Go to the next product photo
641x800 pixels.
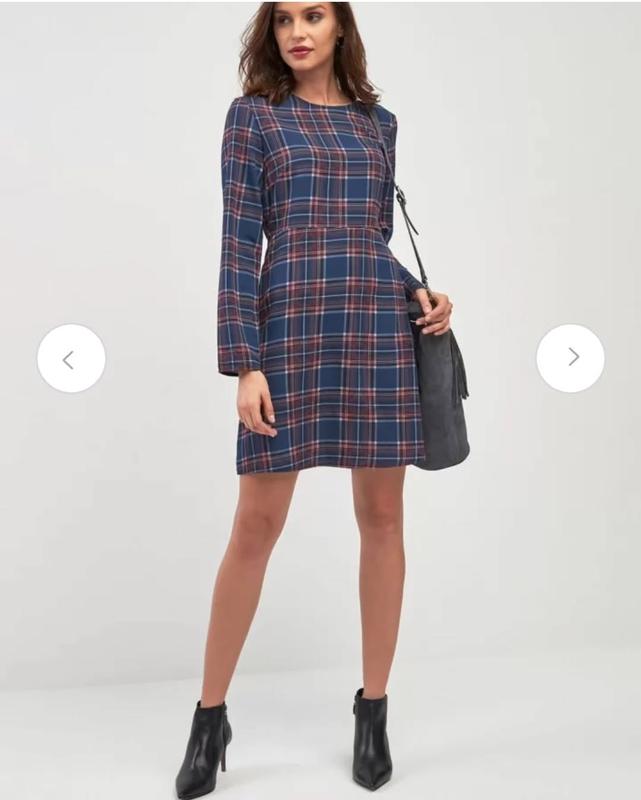[570, 358]
